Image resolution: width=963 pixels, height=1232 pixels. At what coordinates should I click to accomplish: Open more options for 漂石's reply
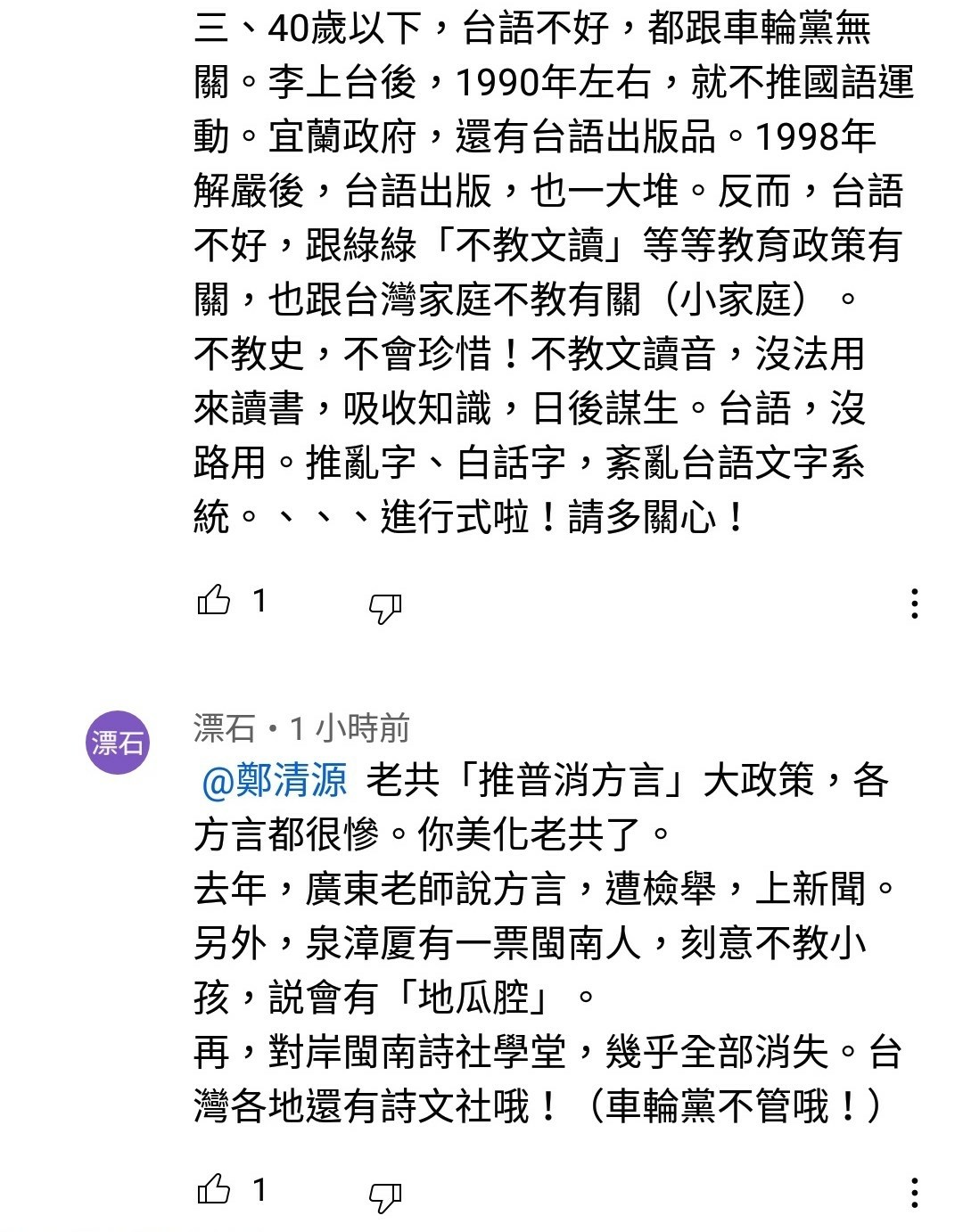(914, 1192)
